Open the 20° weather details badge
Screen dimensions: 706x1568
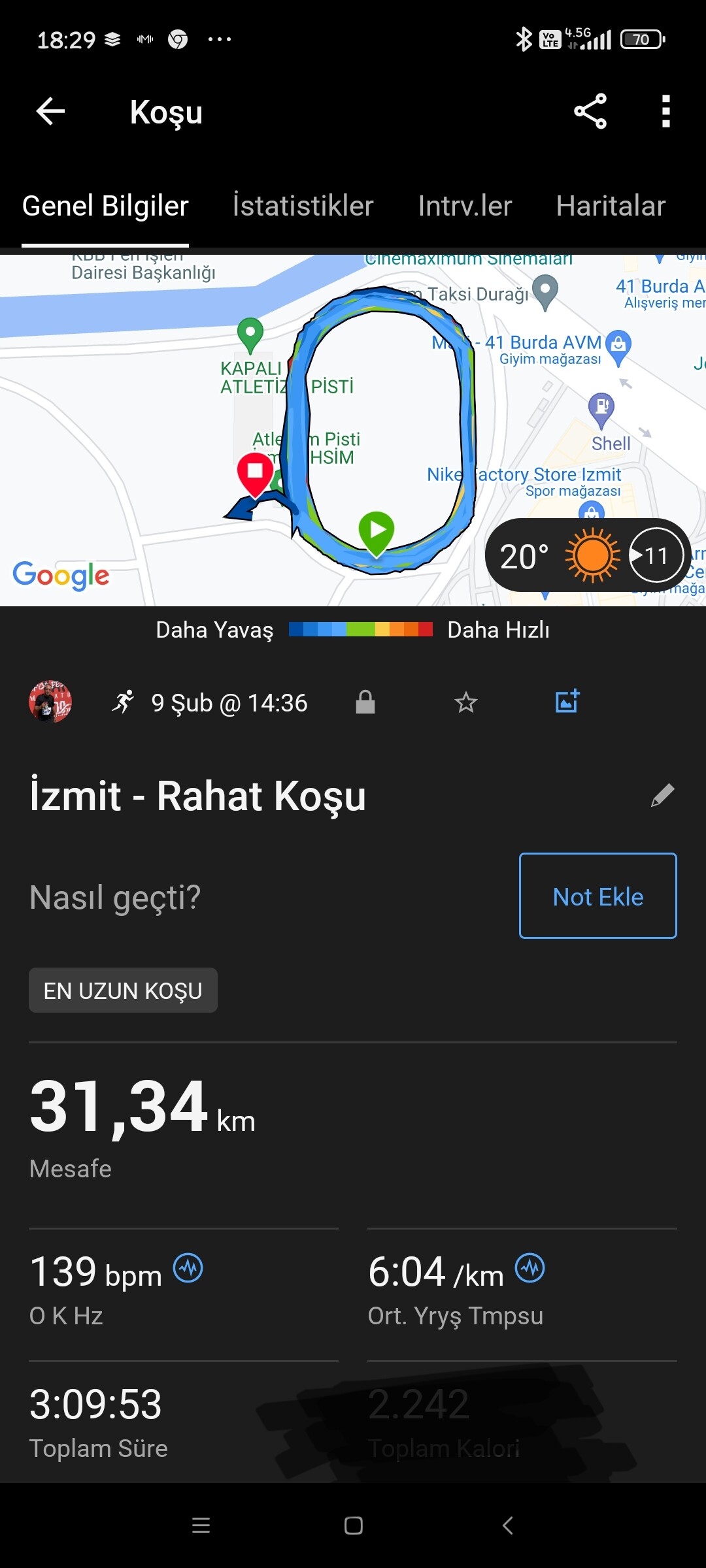click(588, 555)
